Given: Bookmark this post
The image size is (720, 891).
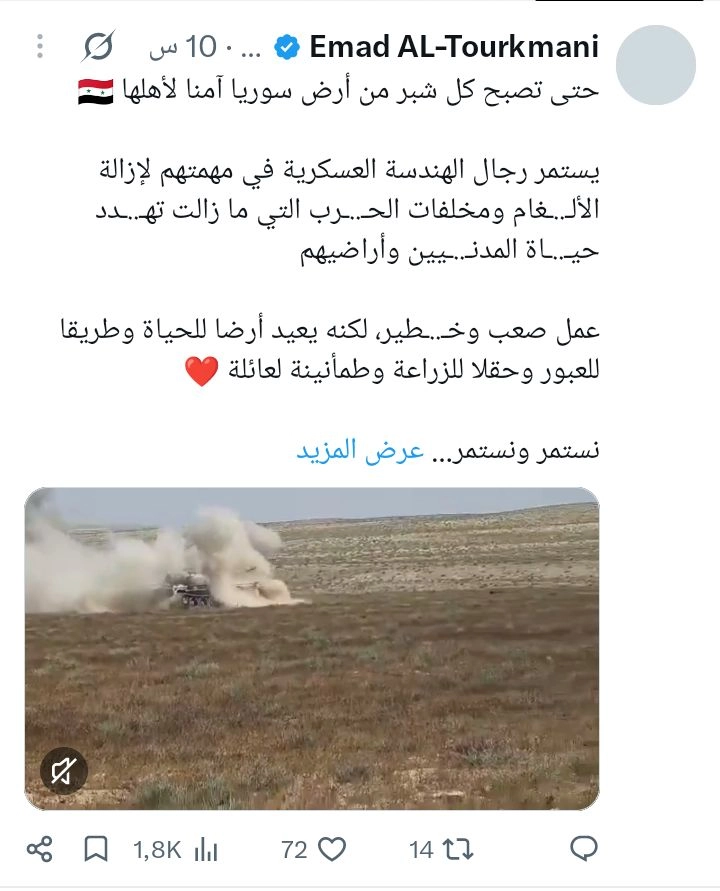Looking at the screenshot, I should point(95,850).
